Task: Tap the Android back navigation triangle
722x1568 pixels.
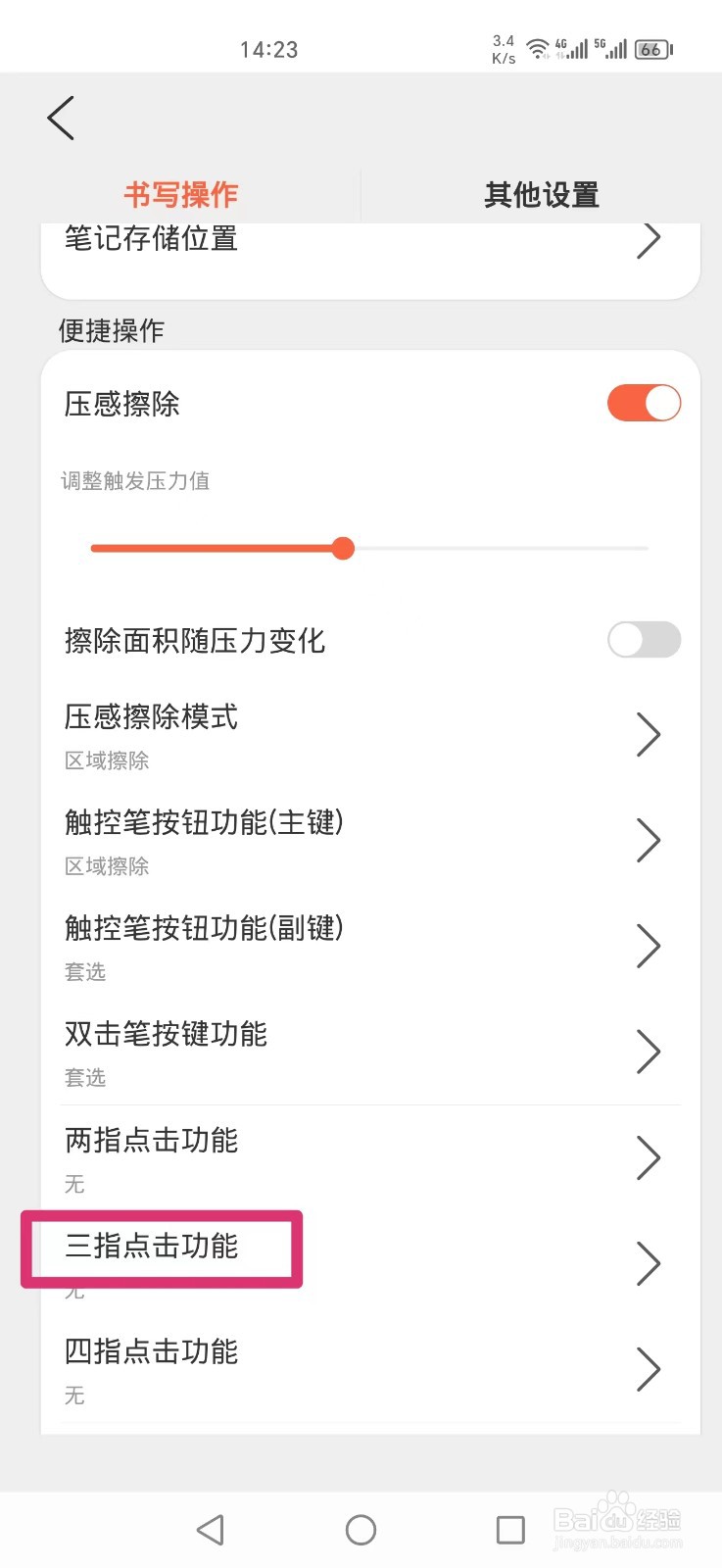Action: [211, 1529]
